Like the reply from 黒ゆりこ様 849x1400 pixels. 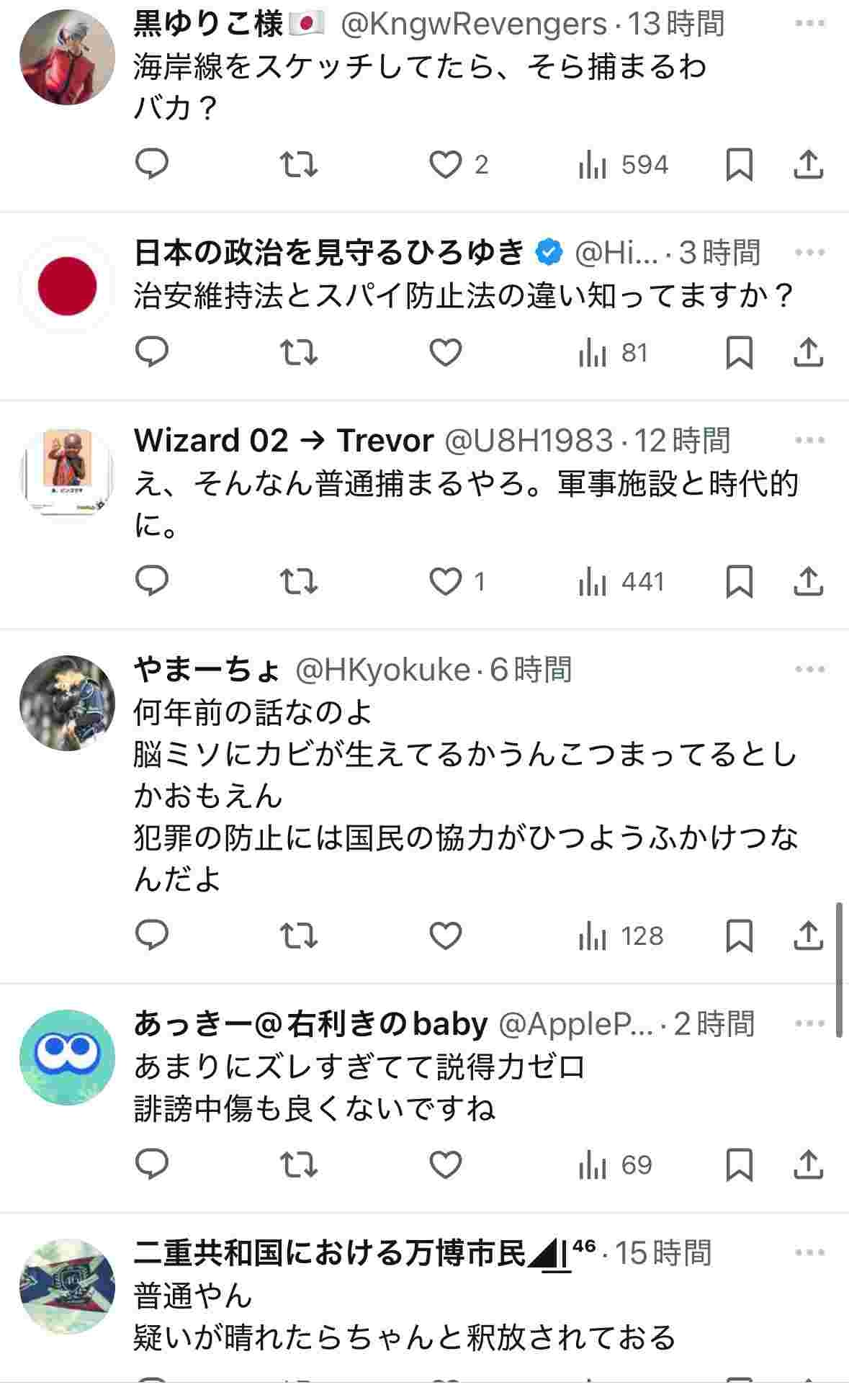click(x=445, y=165)
